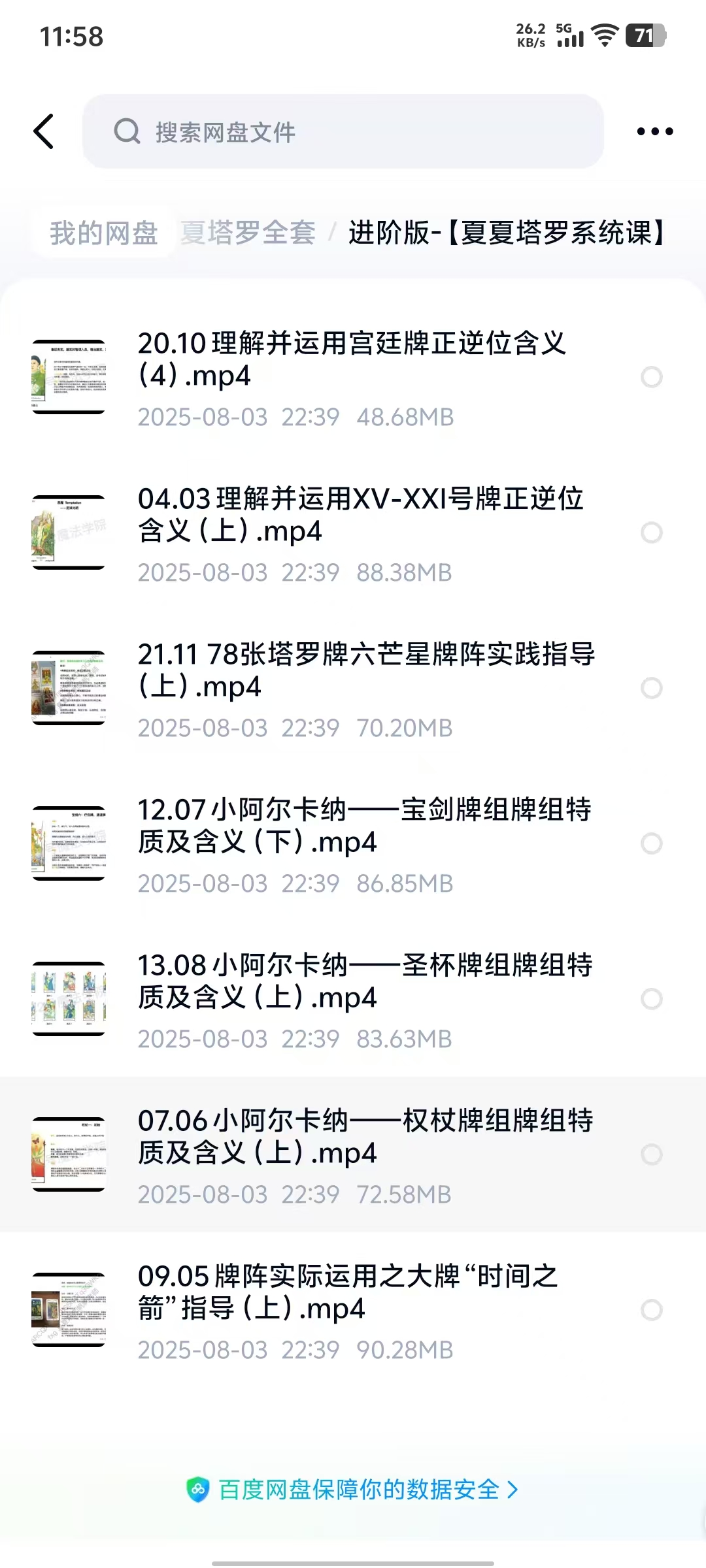The height and width of the screenshot is (1568, 706).
Task: Select the 07.06 权杖牌组 file circle
Action: click(651, 1154)
